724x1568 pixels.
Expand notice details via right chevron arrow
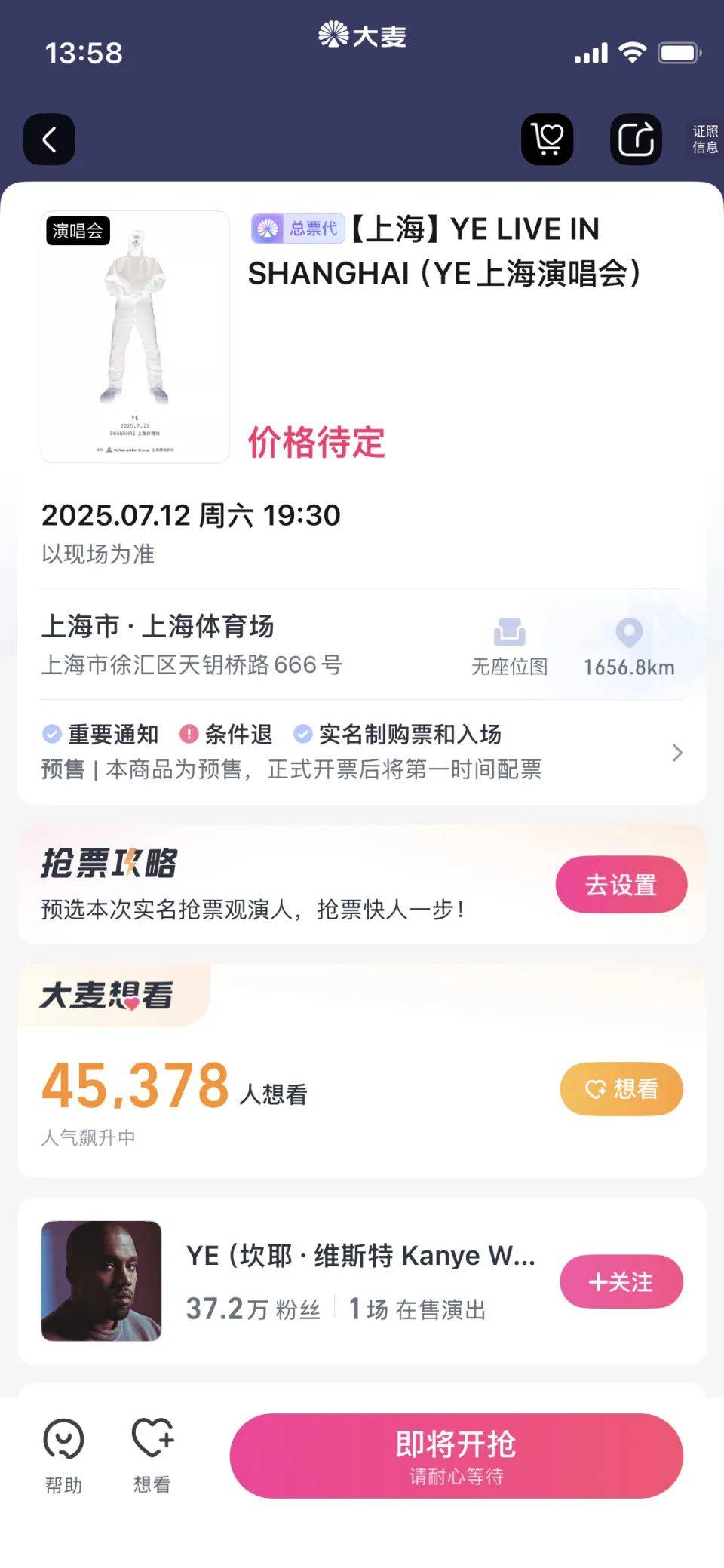coord(678,751)
